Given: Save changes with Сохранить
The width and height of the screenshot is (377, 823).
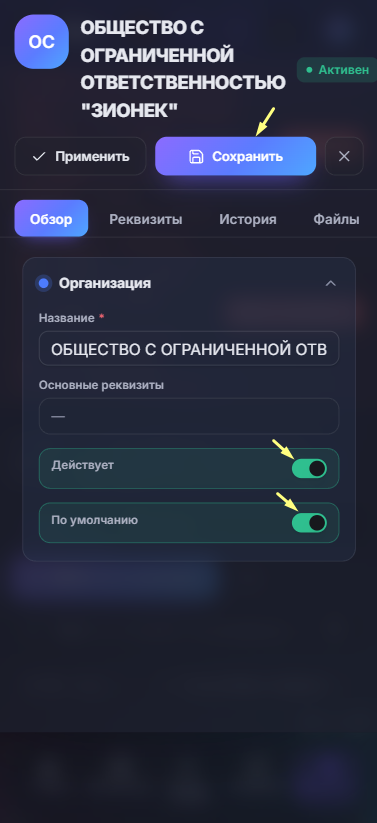Looking at the screenshot, I should [x=236, y=156].
